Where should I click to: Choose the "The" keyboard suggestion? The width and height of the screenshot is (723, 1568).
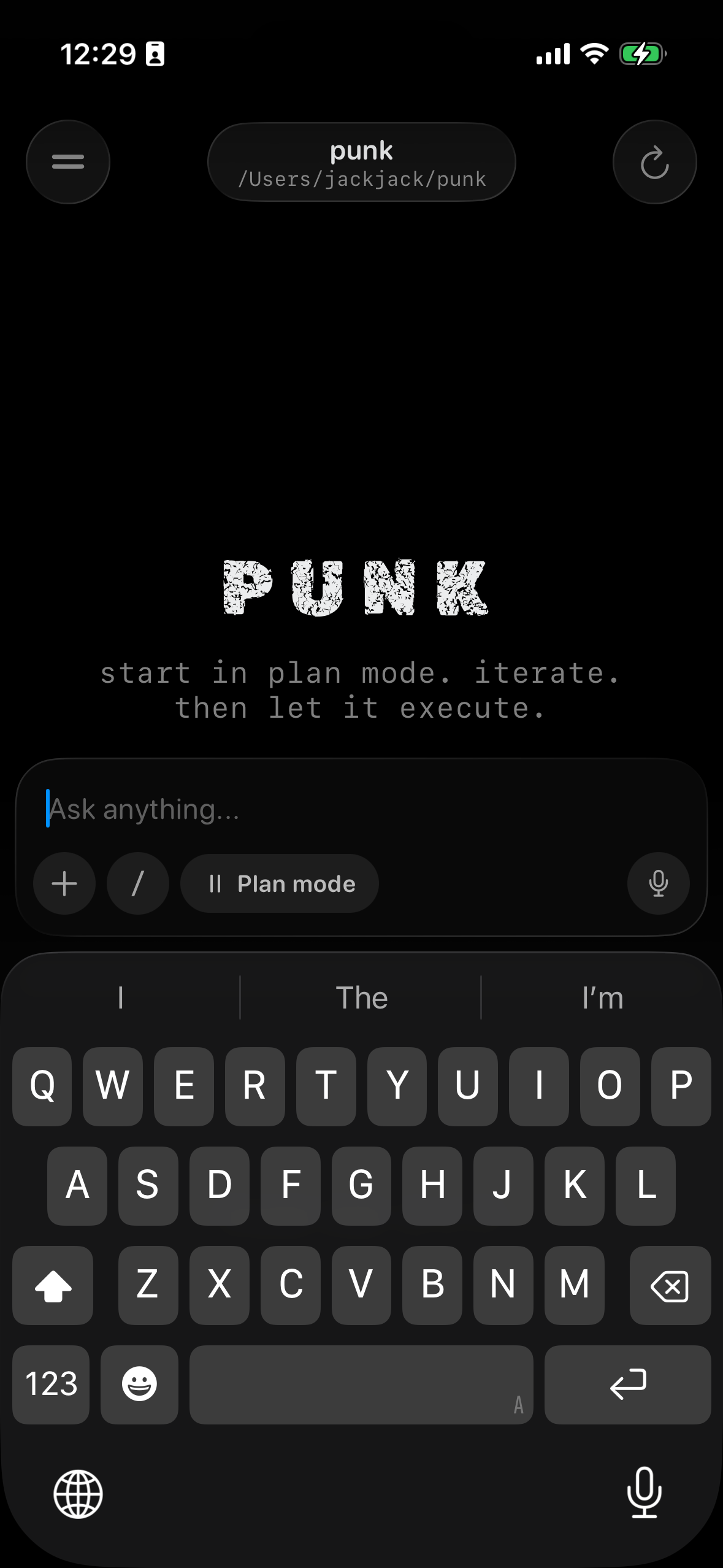click(x=361, y=998)
